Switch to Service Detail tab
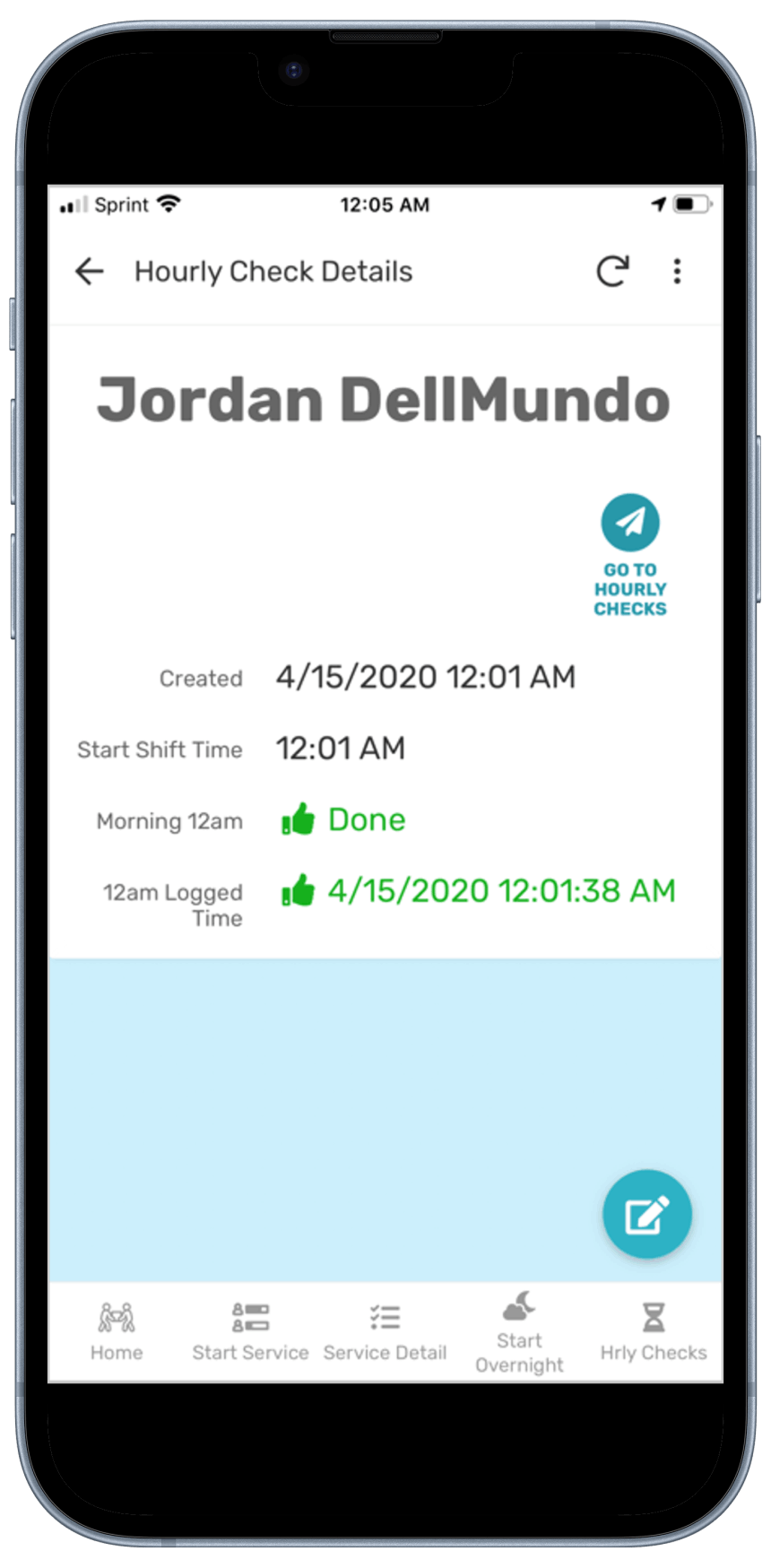 (x=385, y=1332)
